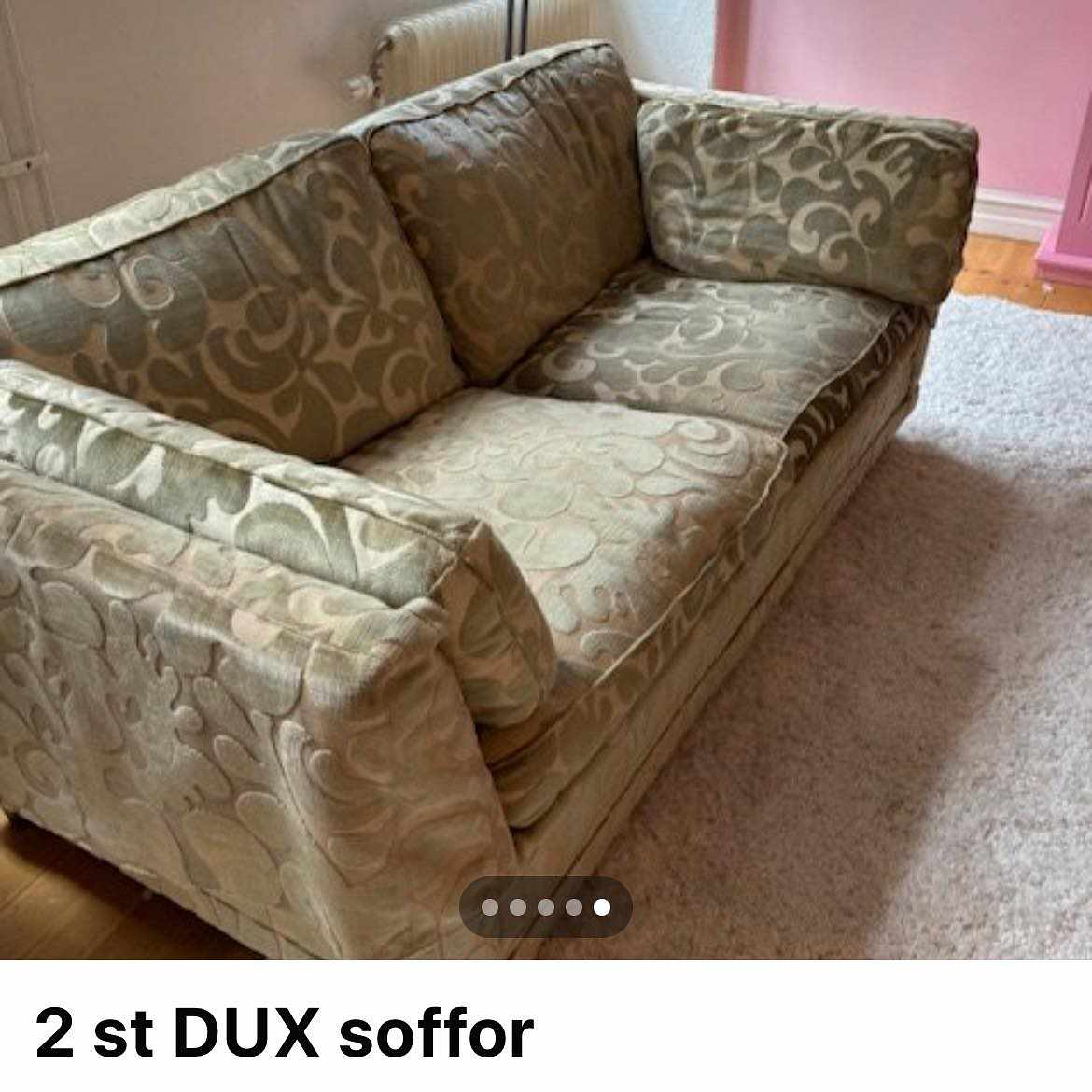The image size is (1092, 1092).
Task: Open the DUX sofa listing photo
Action: point(546,467)
